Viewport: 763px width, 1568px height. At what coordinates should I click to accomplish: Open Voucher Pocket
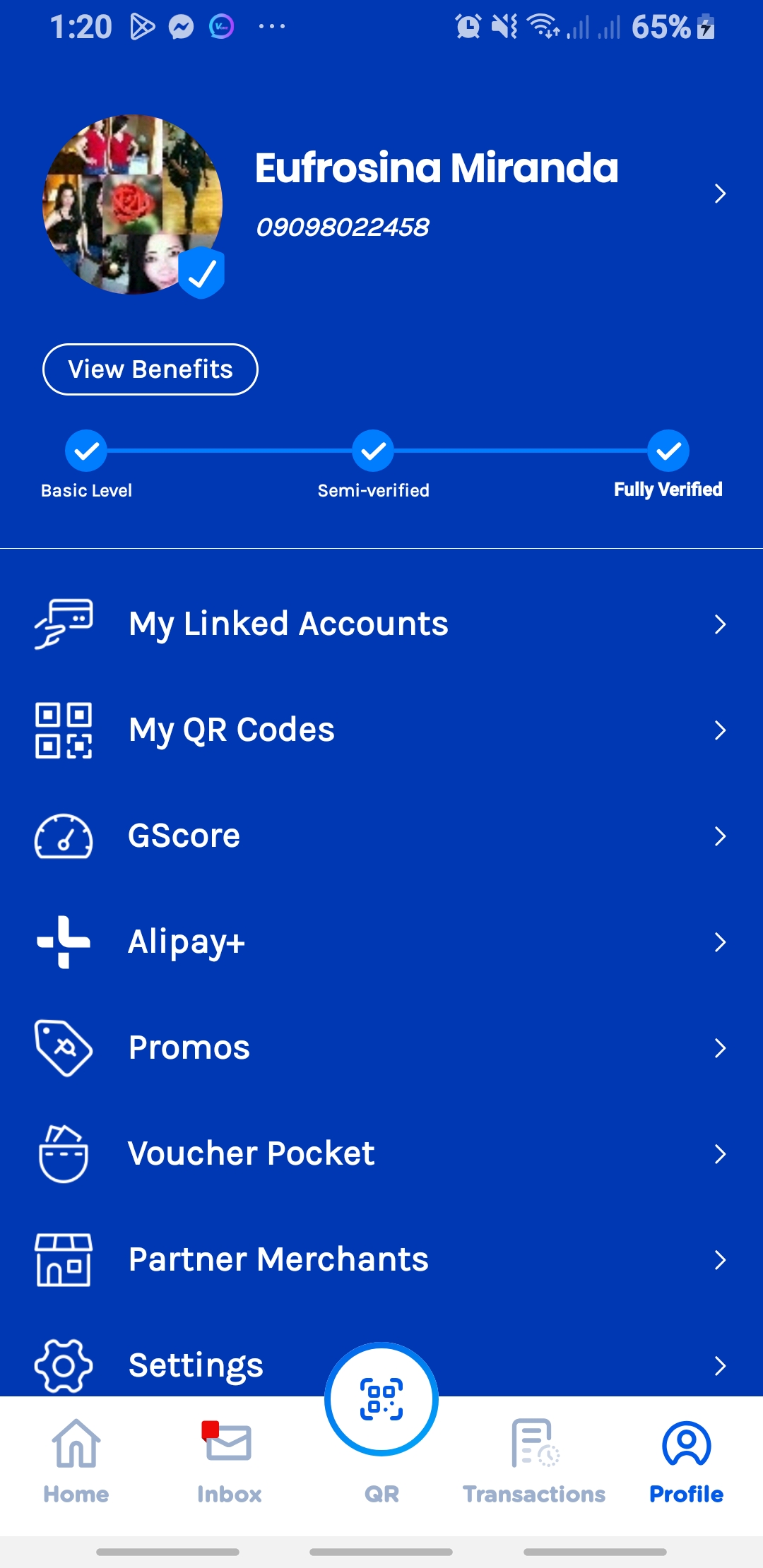click(381, 1154)
